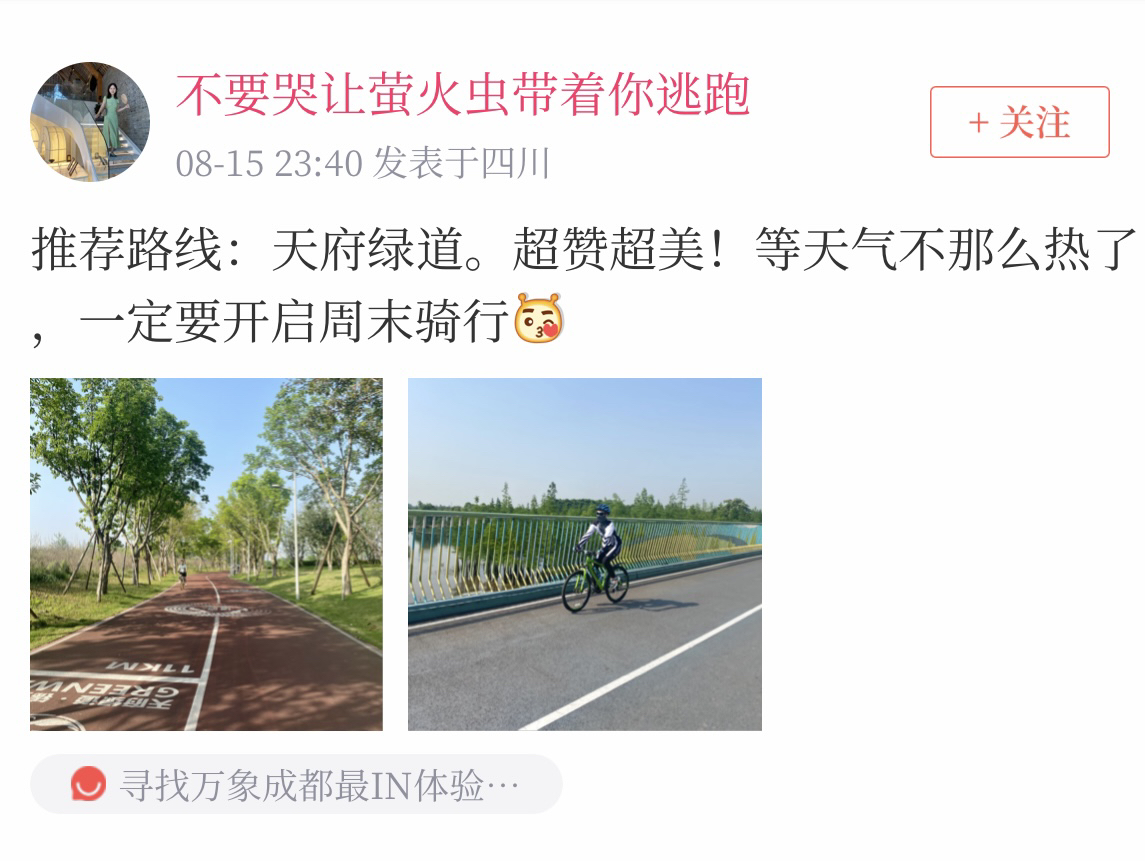Open username 不要哭让萤火虫带着你逃跑 profile
Viewport: 1145px width, 861px height.
(462, 96)
